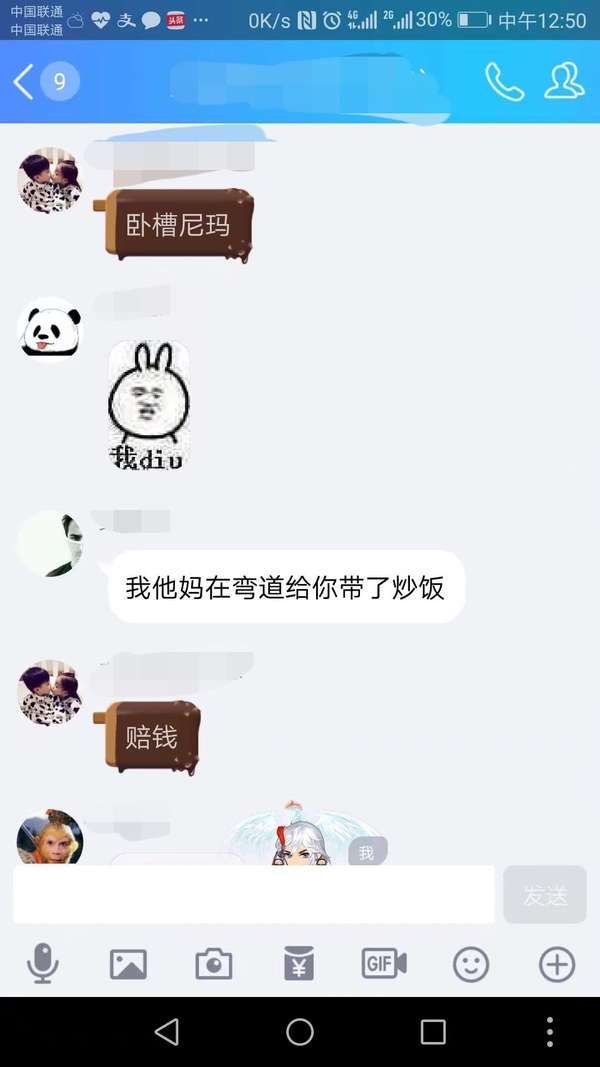
Task: View the rabbit 我diu sticker
Action: coord(149,406)
